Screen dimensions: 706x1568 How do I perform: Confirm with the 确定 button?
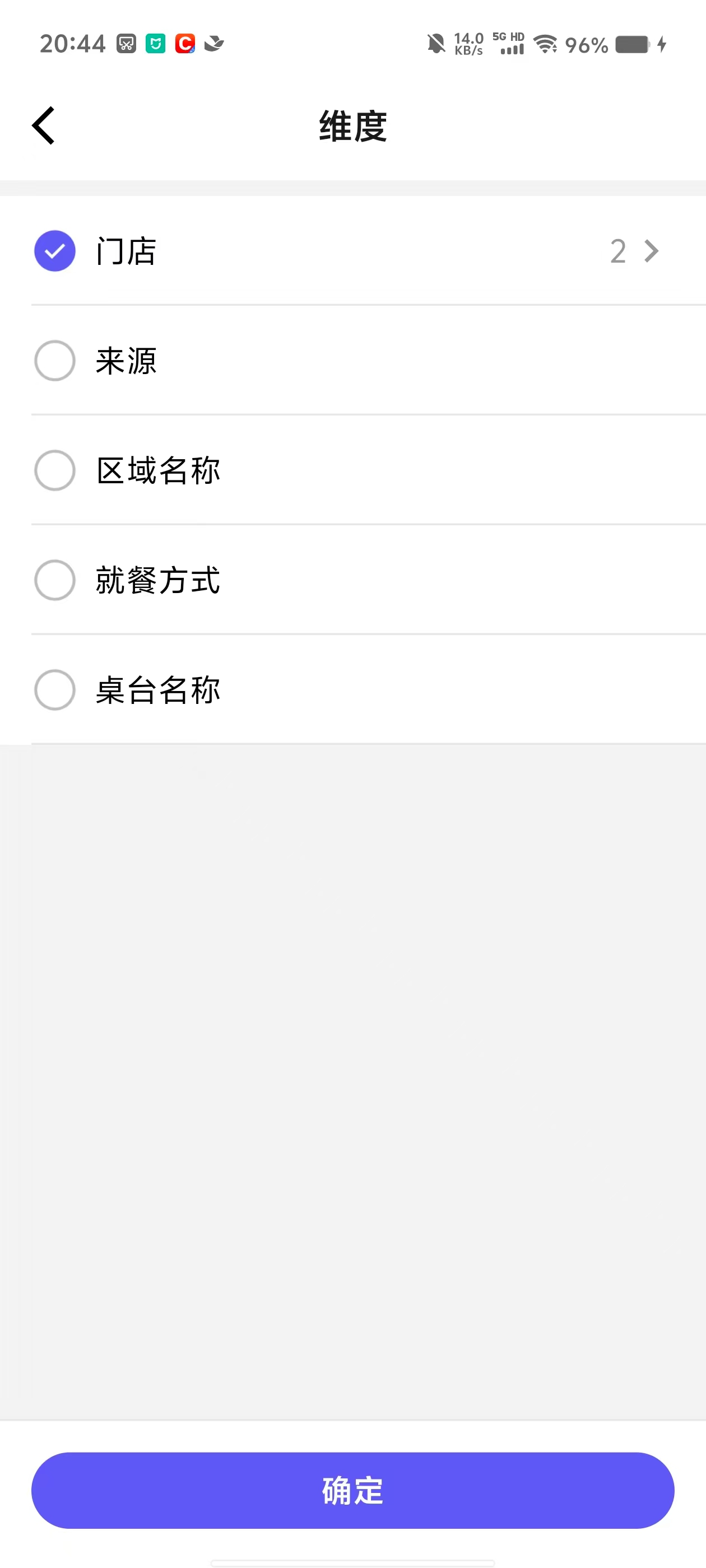point(352,1490)
